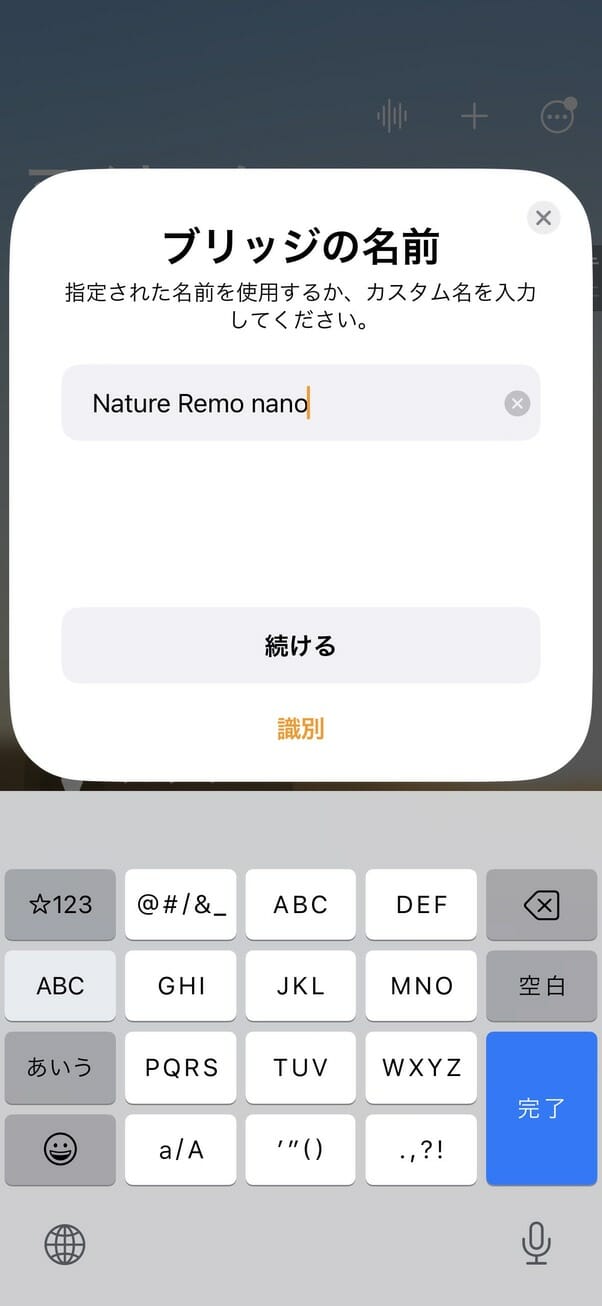
Task: Toggle letter case with a/A key
Action: [181, 1149]
